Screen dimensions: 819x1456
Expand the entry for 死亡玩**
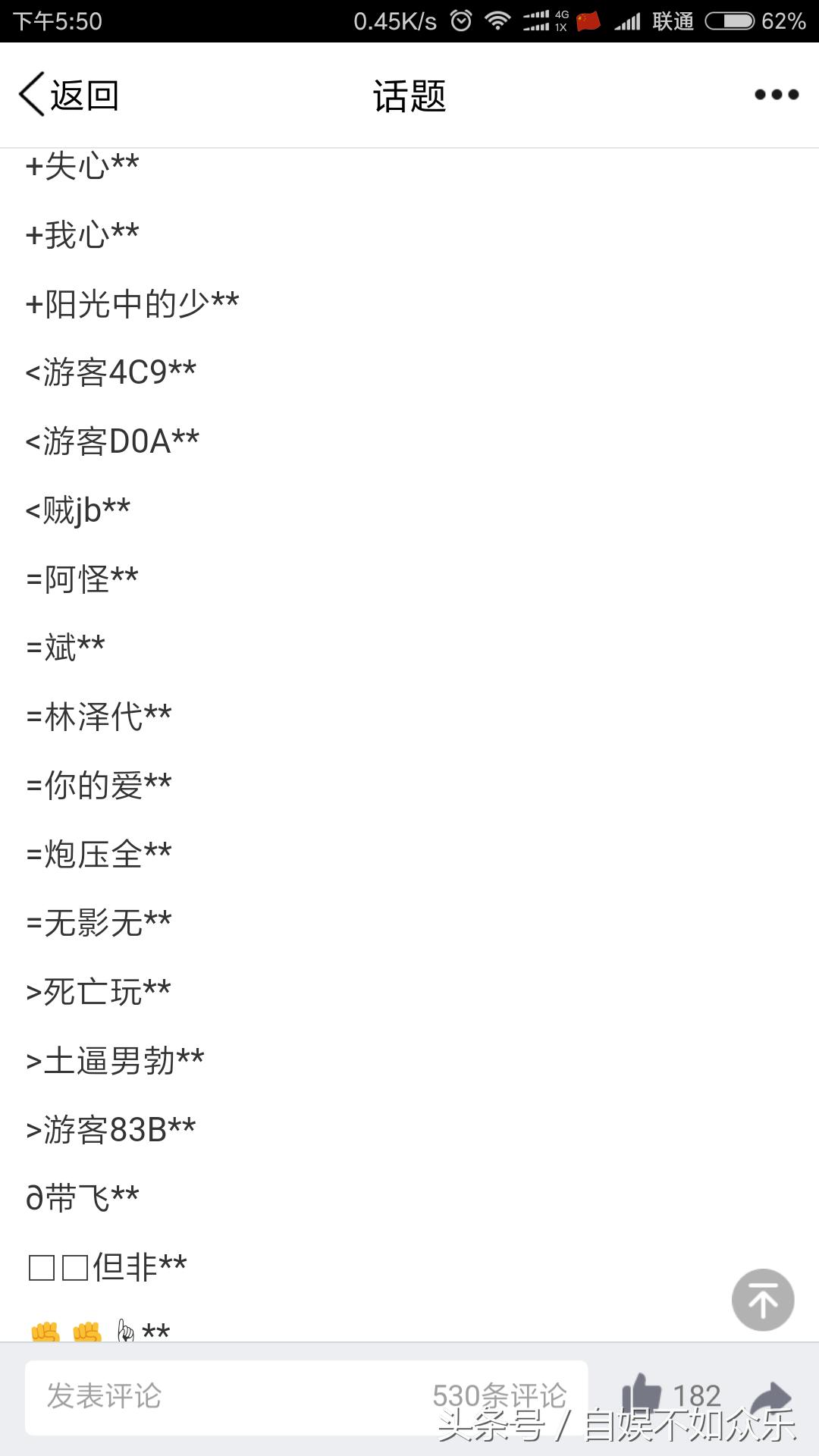[99, 988]
